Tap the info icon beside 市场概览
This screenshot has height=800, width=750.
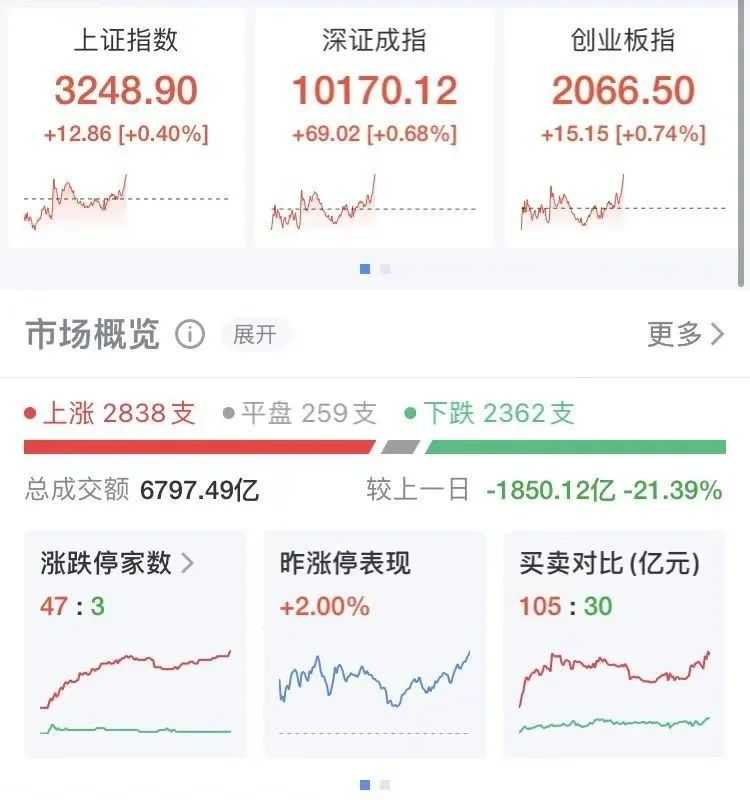coord(190,335)
